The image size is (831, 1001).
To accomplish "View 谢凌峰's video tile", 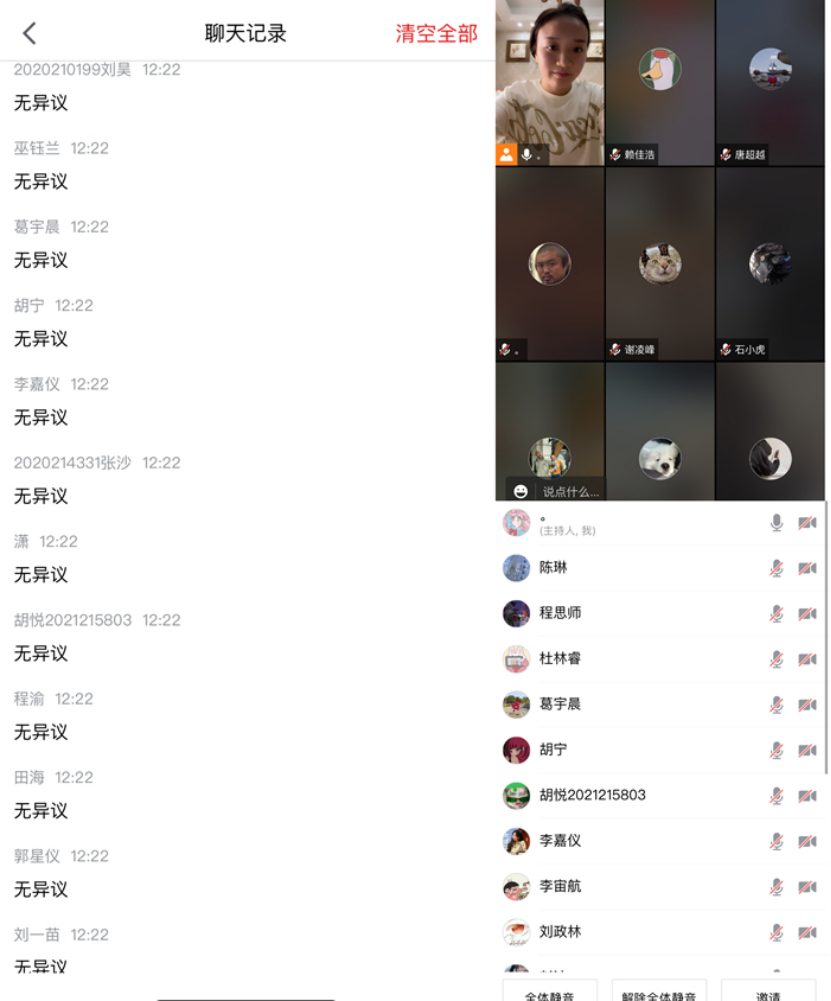I will tap(660, 263).
